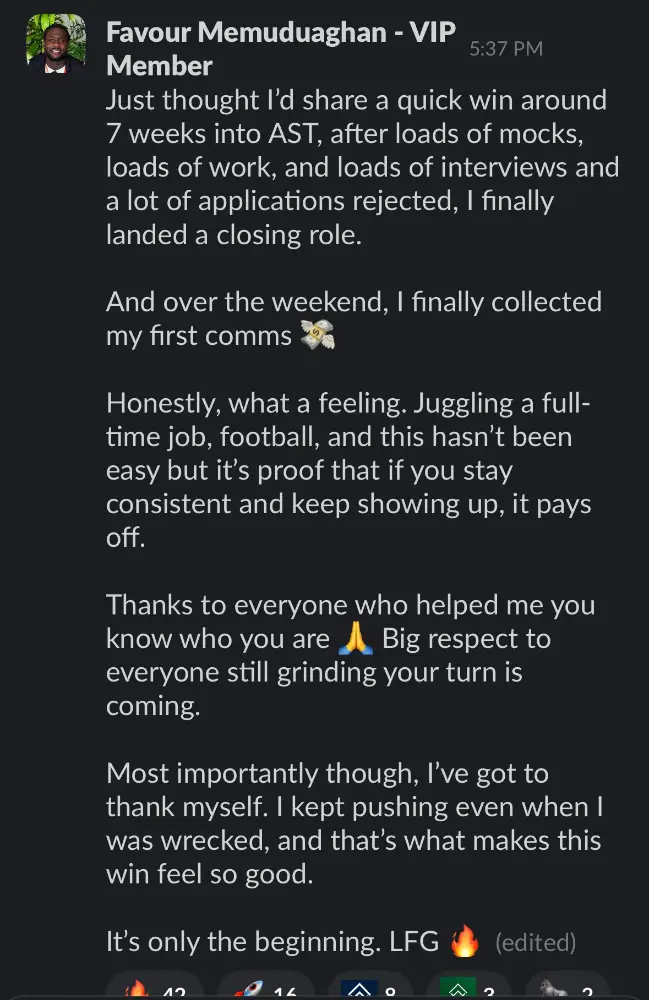Tap the green chevron emoji reaction
This screenshot has height=1000, width=649.
469,991
